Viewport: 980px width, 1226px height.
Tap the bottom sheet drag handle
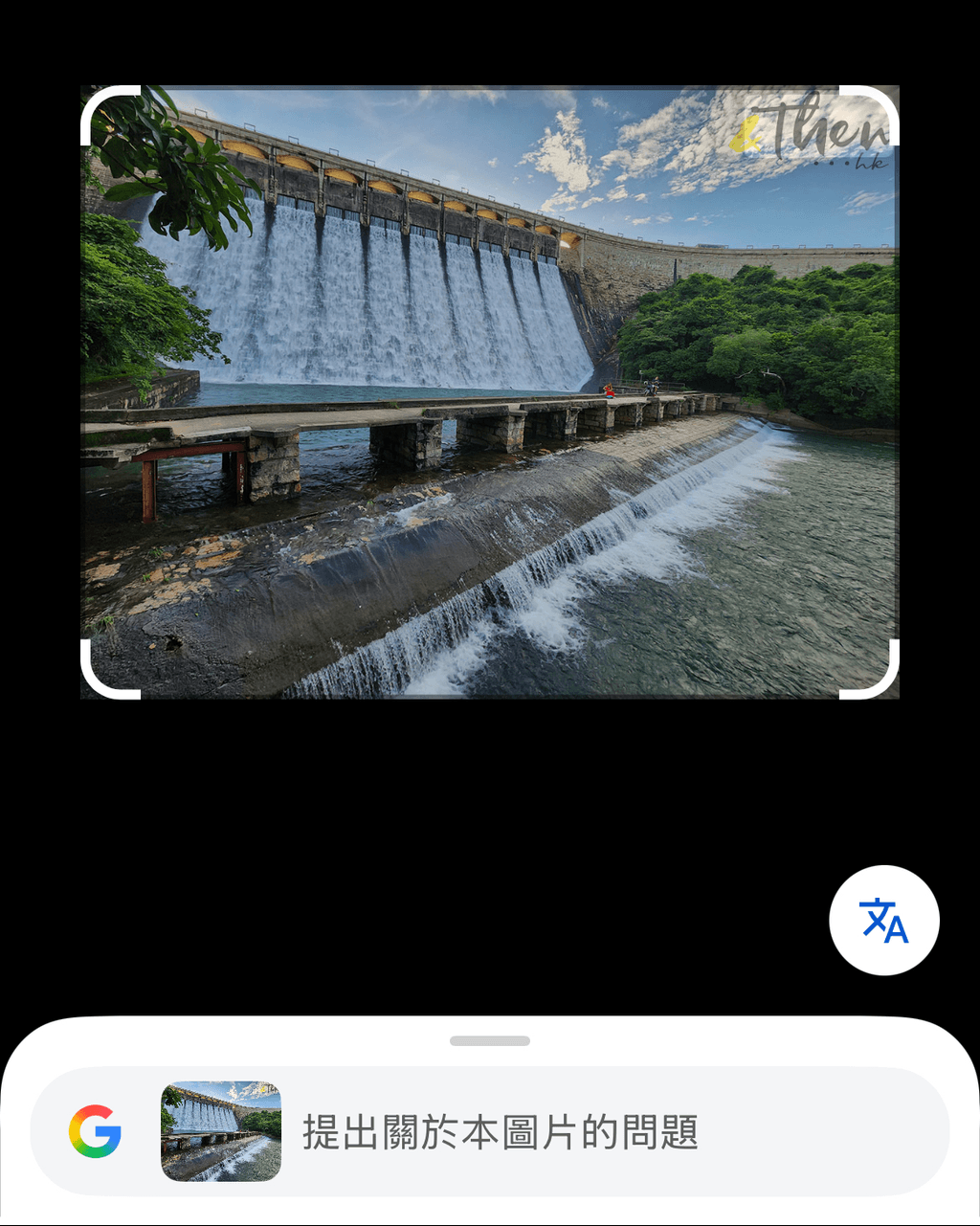point(490,1040)
